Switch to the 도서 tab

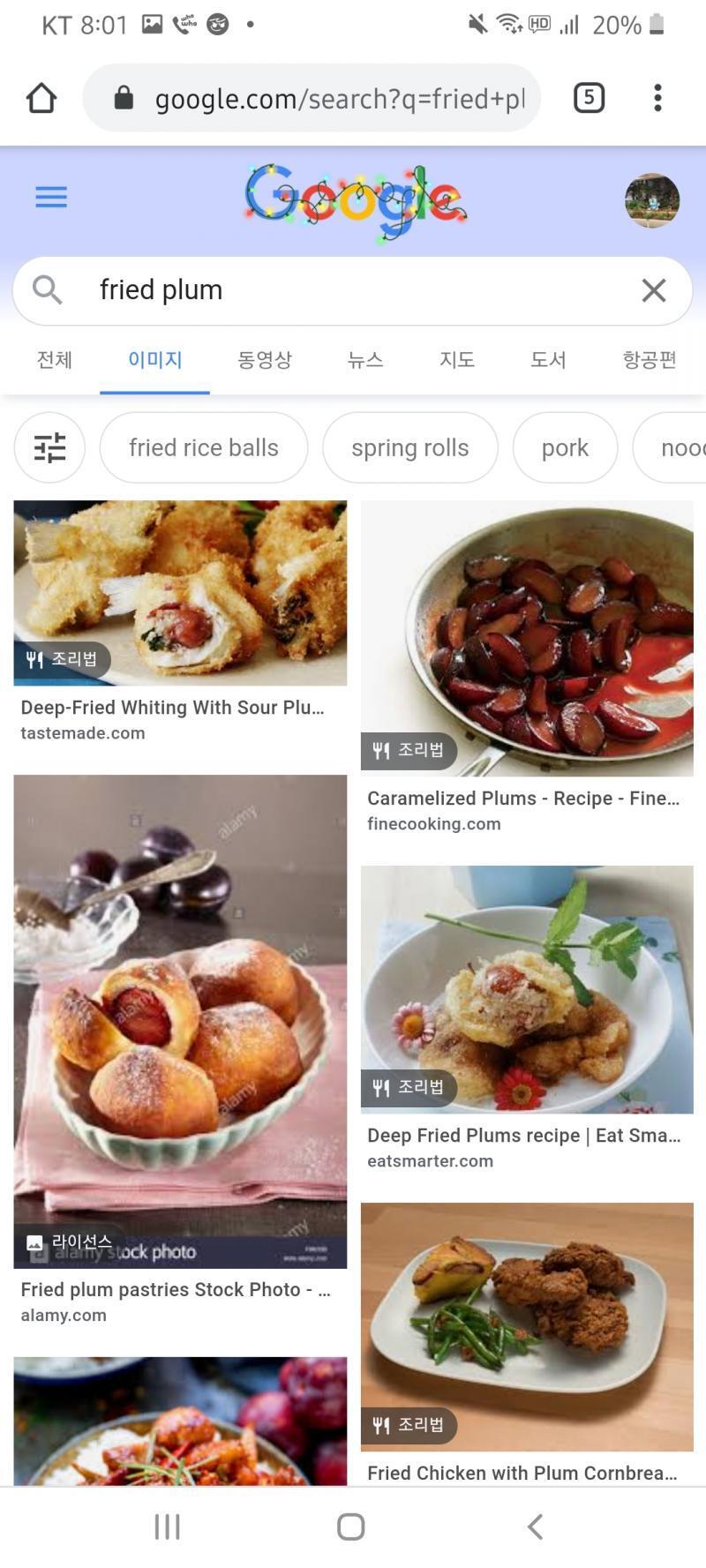coord(548,360)
